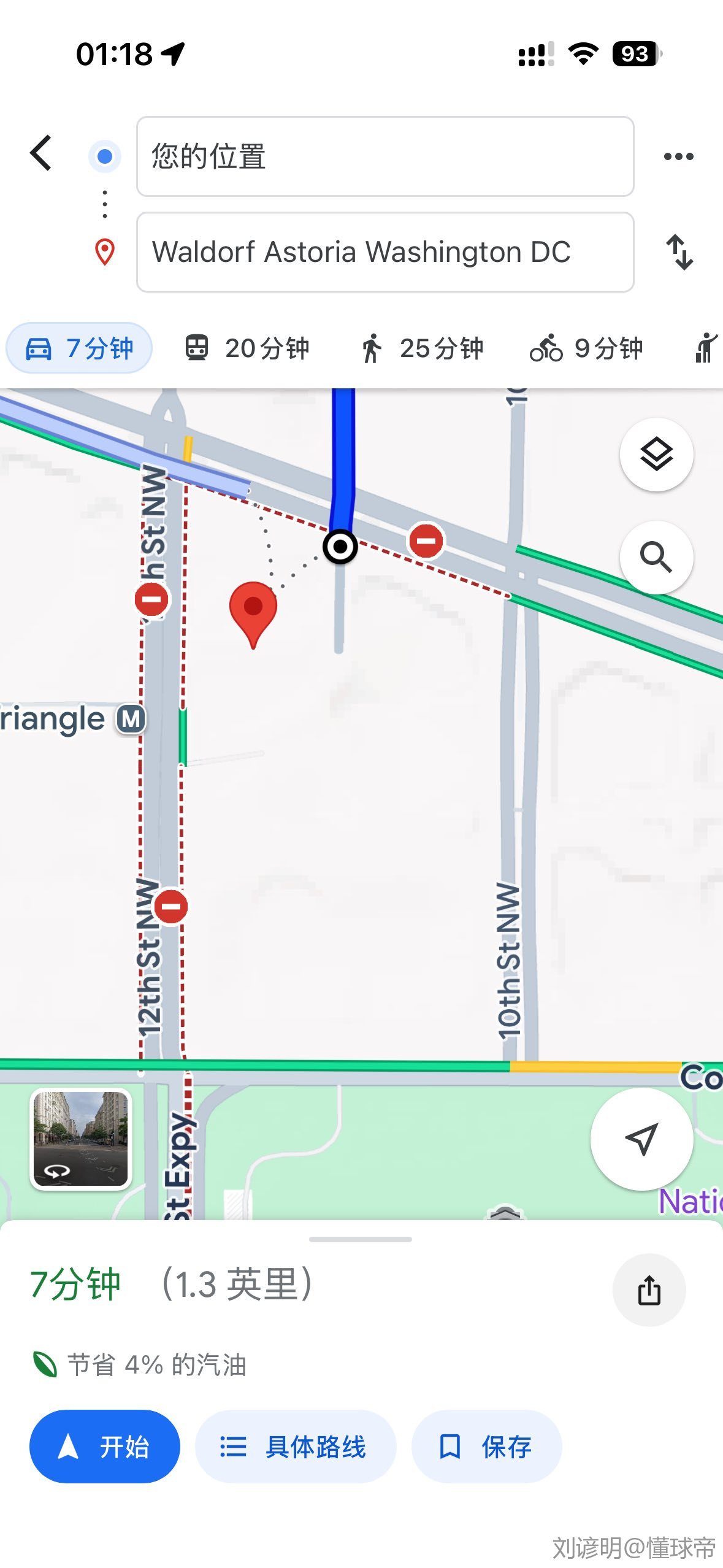Viewport: 723px width, 1568px height.
Task: Edit the Waldorf Astoria Washington DC destination
Action: pos(384,252)
